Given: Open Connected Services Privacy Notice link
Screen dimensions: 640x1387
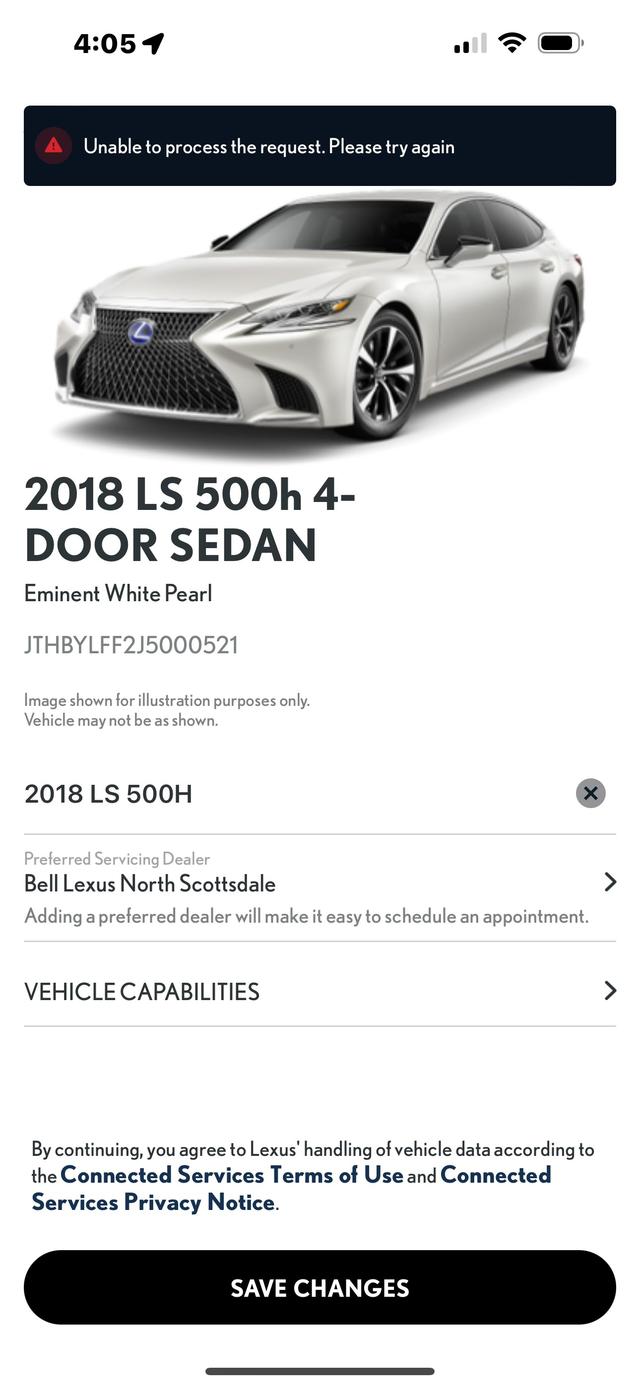Looking at the screenshot, I should click(154, 1202).
